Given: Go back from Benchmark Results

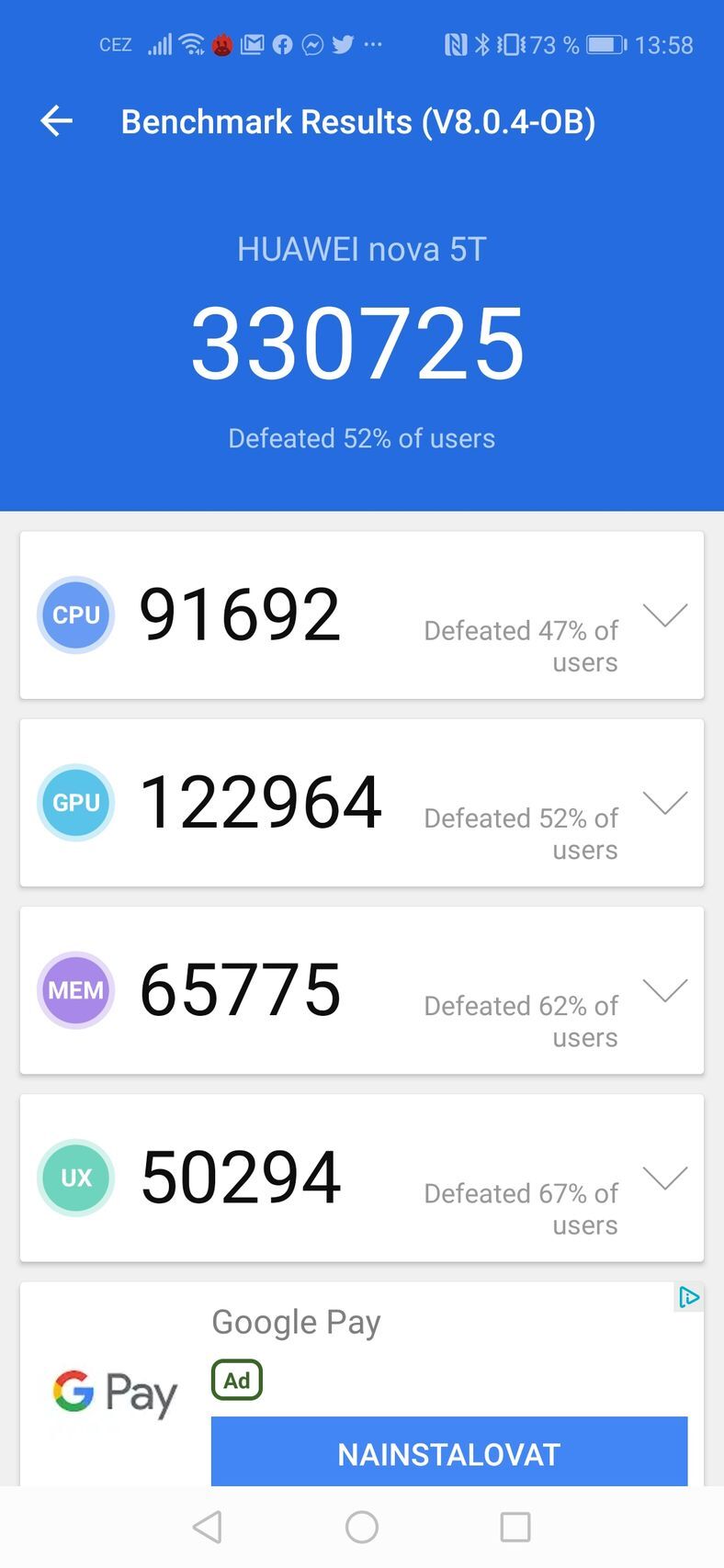Looking at the screenshot, I should [x=56, y=121].
